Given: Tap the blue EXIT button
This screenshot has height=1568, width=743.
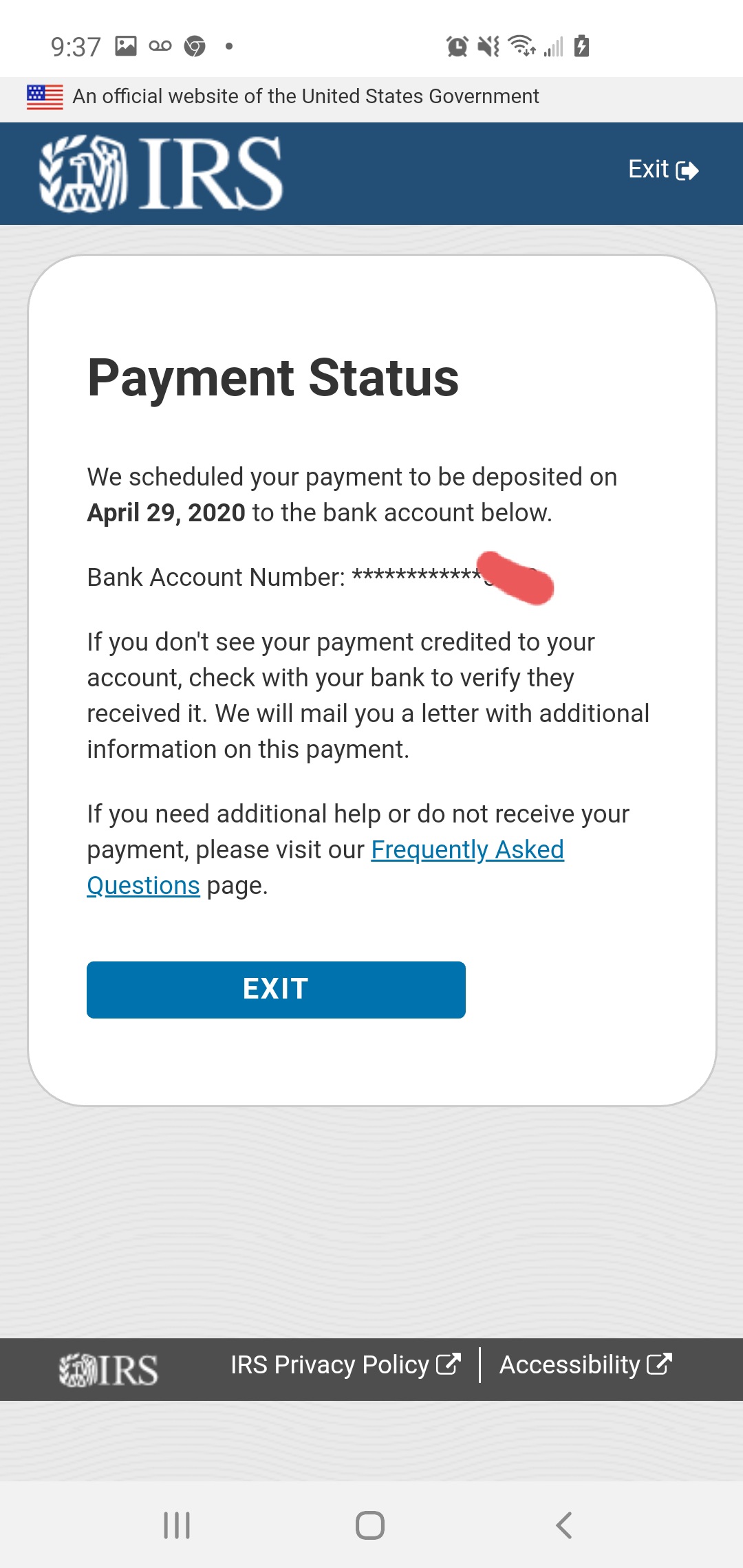Looking at the screenshot, I should point(276,990).
